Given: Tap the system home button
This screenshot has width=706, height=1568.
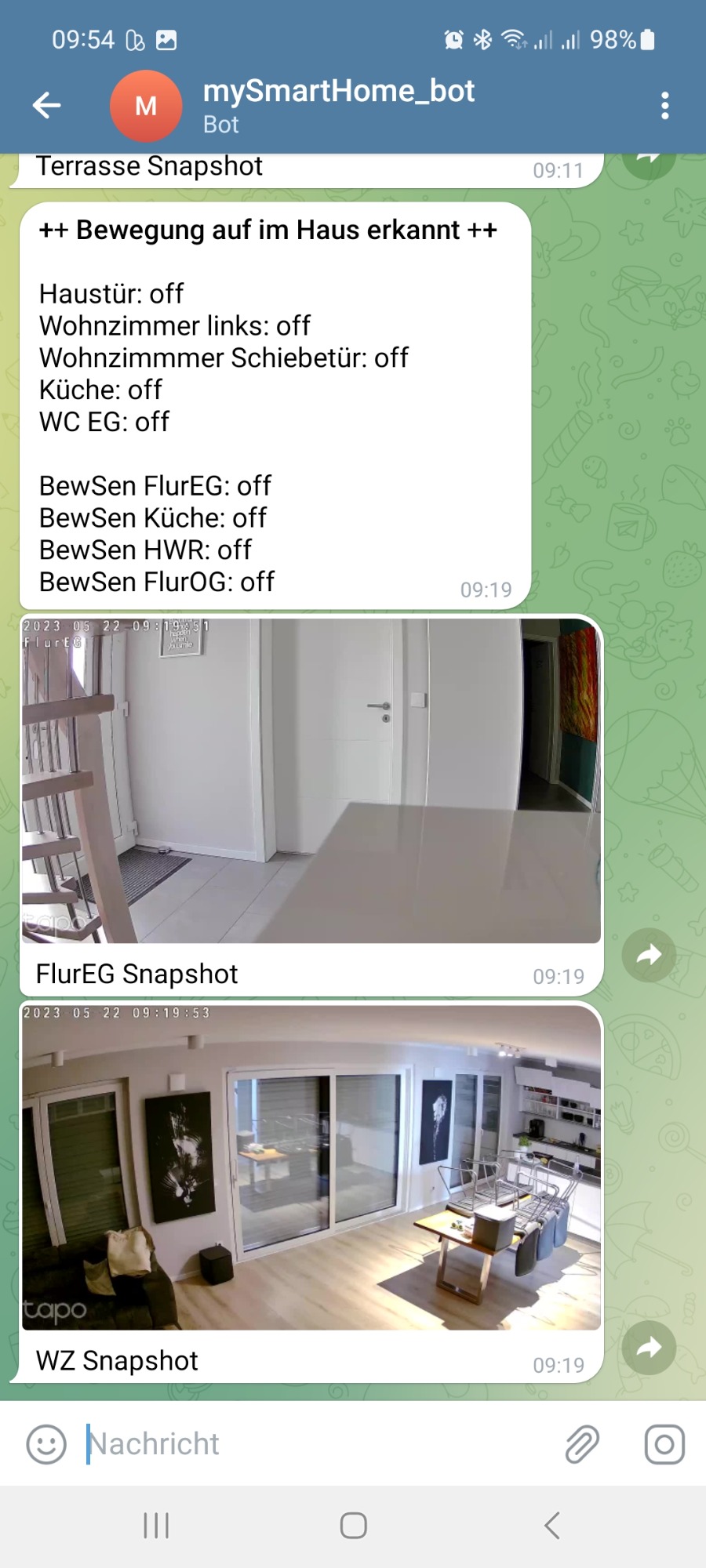Looking at the screenshot, I should click(x=353, y=1526).
